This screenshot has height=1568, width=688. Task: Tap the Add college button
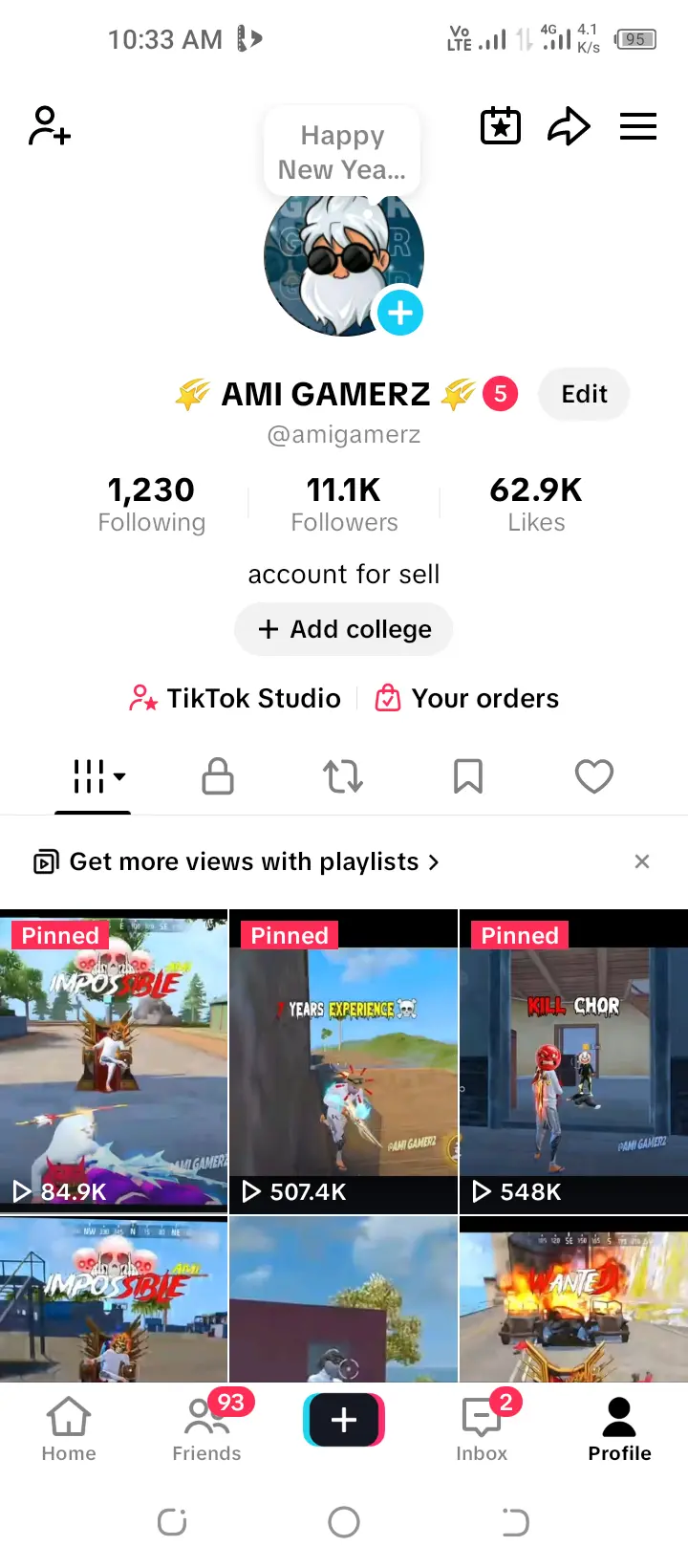[x=344, y=629]
